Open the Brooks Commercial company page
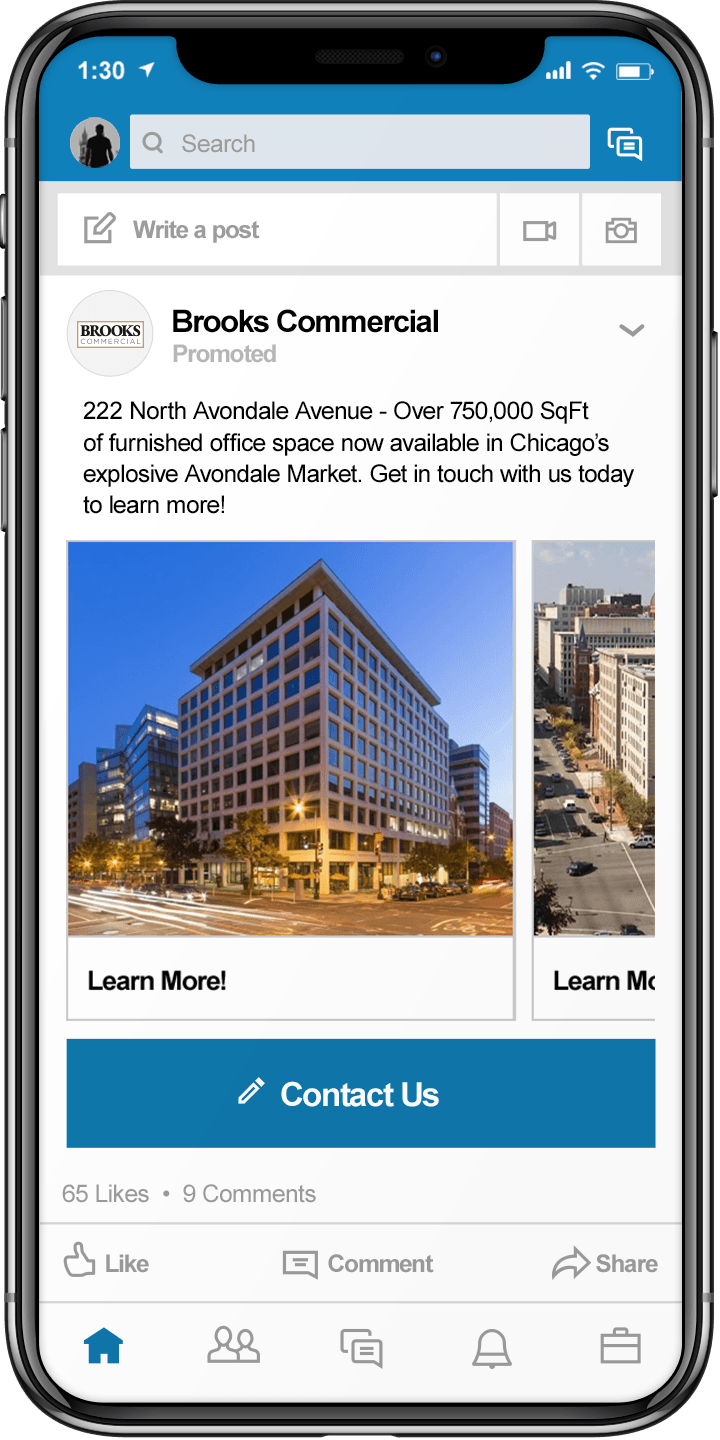720x1440 pixels. tap(305, 321)
